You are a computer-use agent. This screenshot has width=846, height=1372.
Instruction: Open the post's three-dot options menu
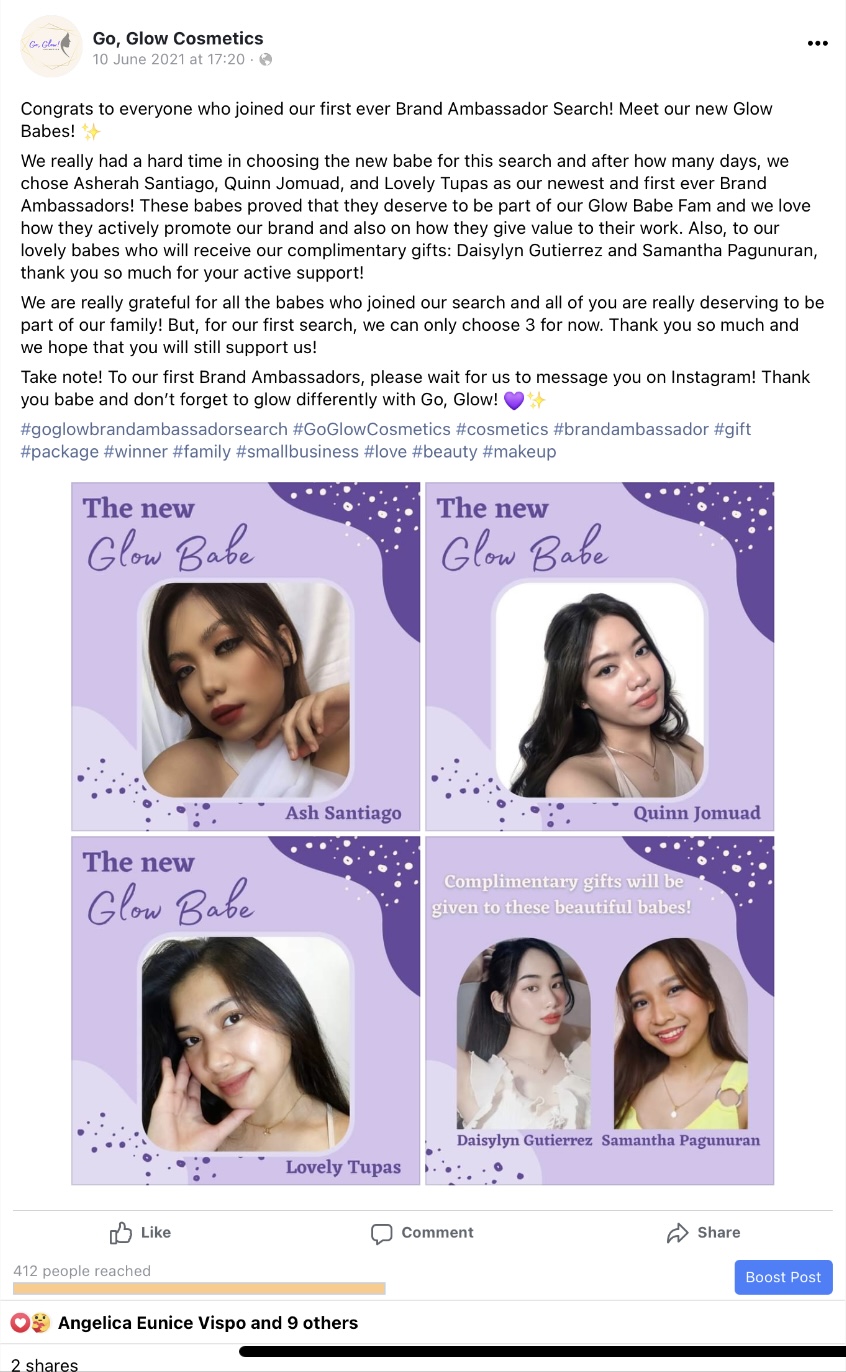coord(817,44)
